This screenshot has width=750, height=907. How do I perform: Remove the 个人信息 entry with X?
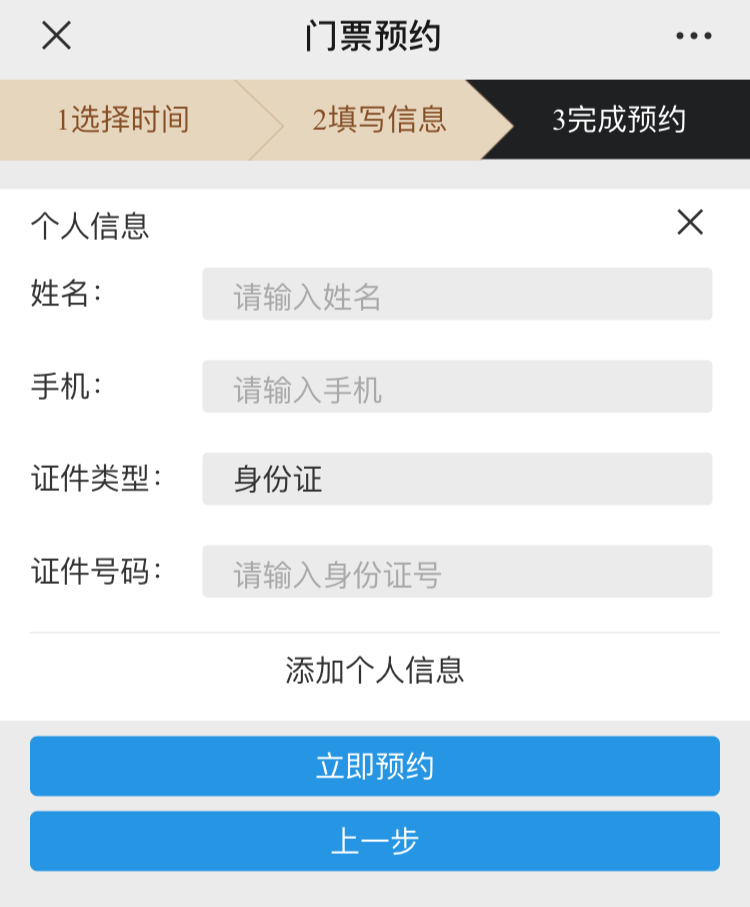point(690,222)
